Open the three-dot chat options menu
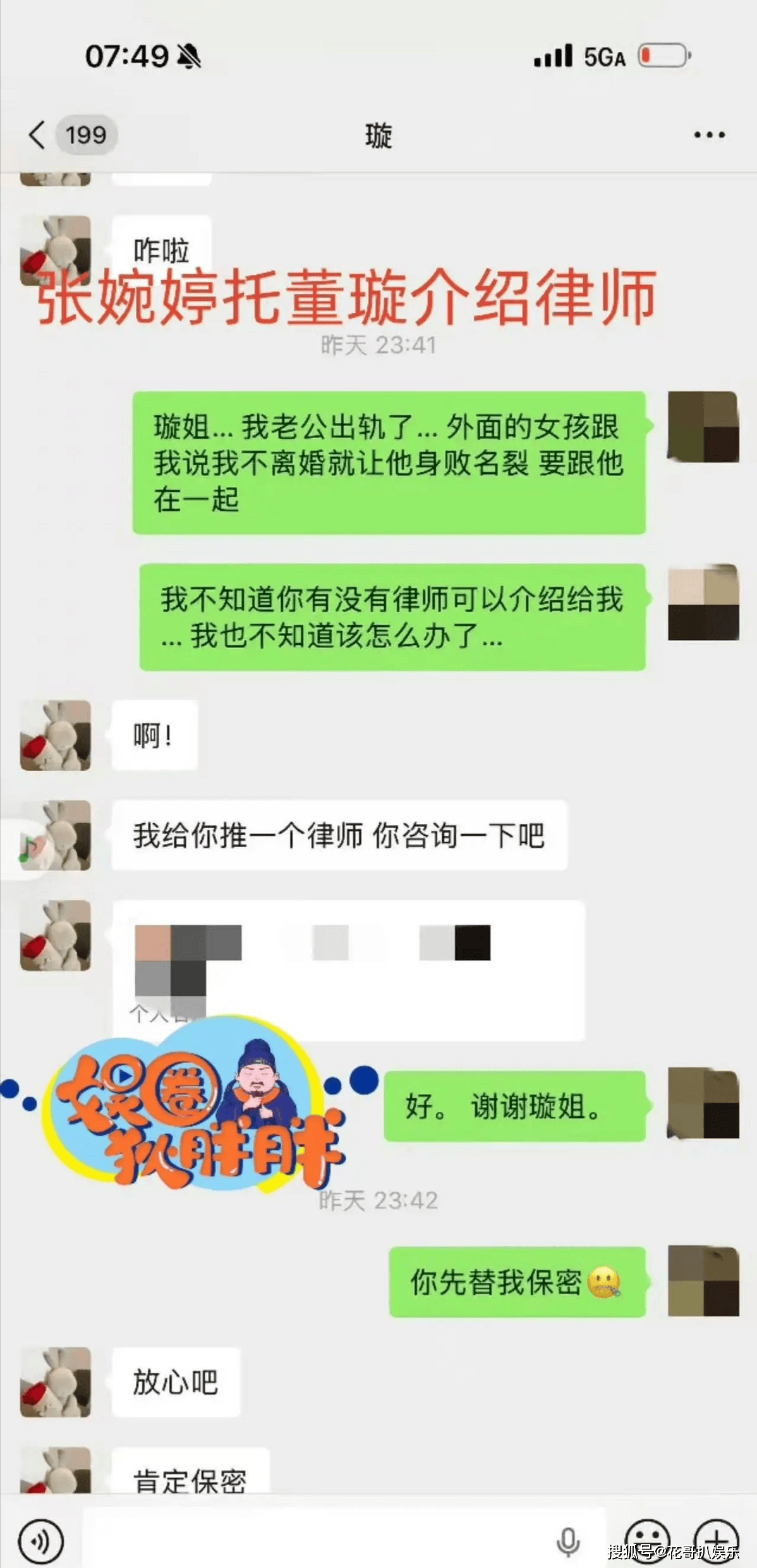Viewport: 757px width, 1568px height. pos(709,135)
